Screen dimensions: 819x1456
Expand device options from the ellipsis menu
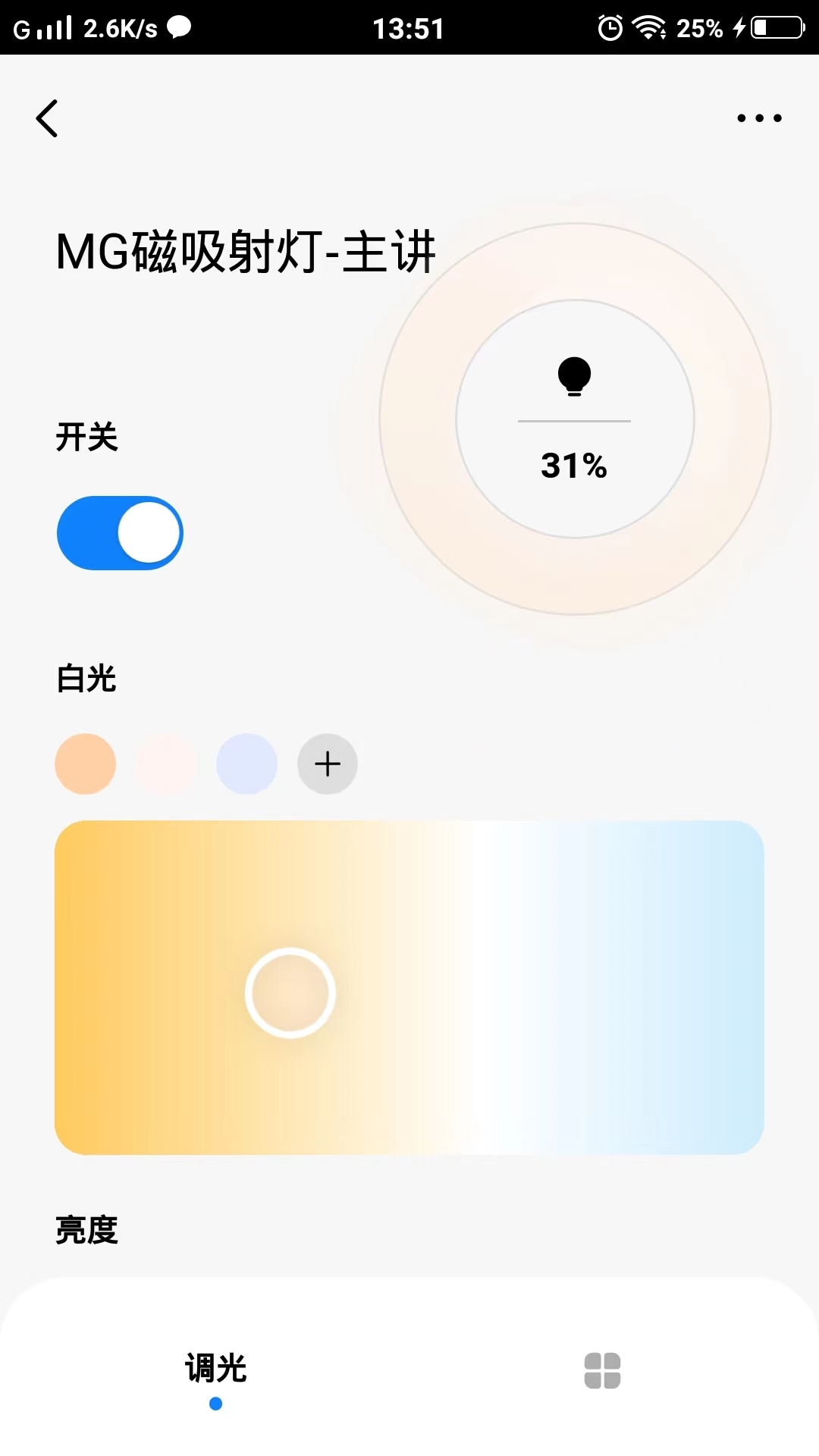click(759, 118)
